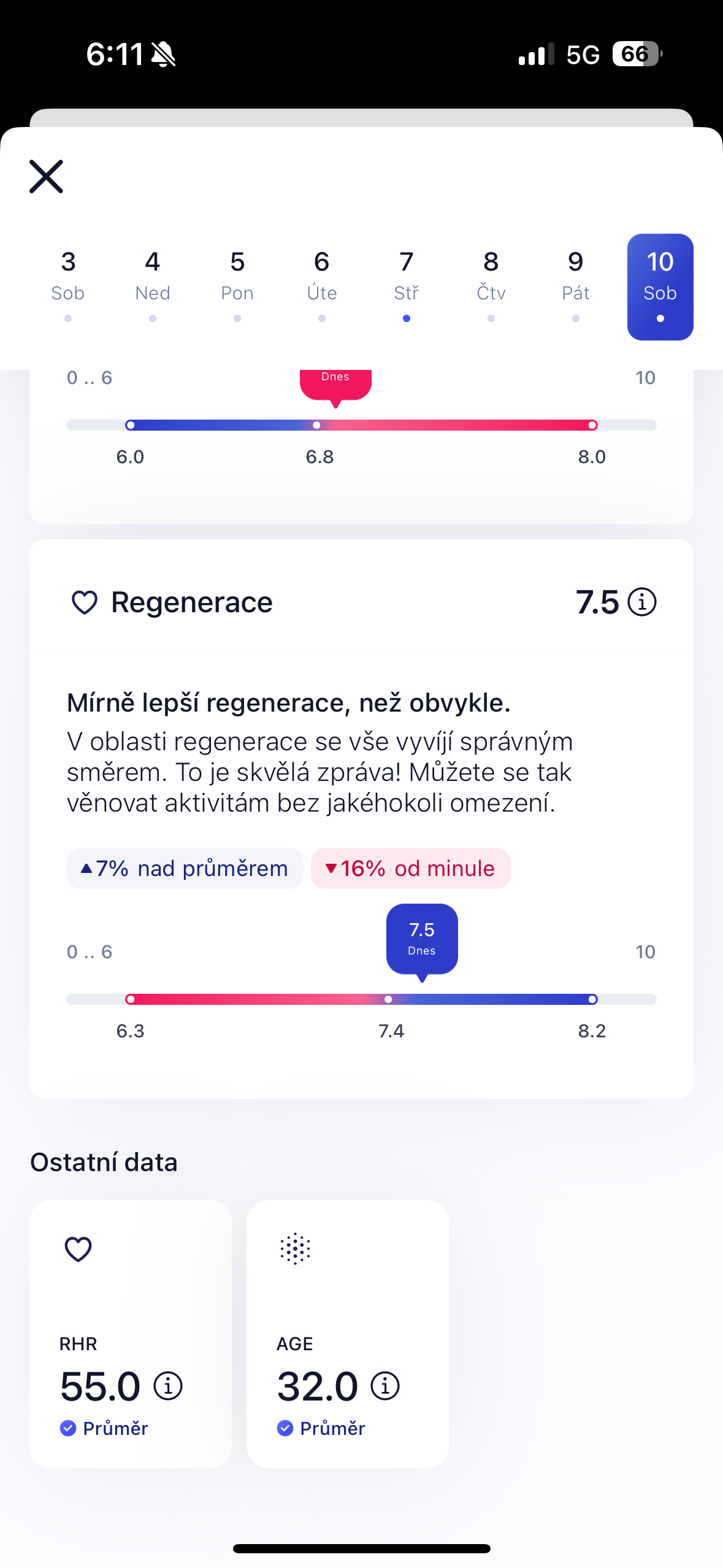Click the heart icon on the RHR card
The image size is (723, 1568).
point(77,1248)
